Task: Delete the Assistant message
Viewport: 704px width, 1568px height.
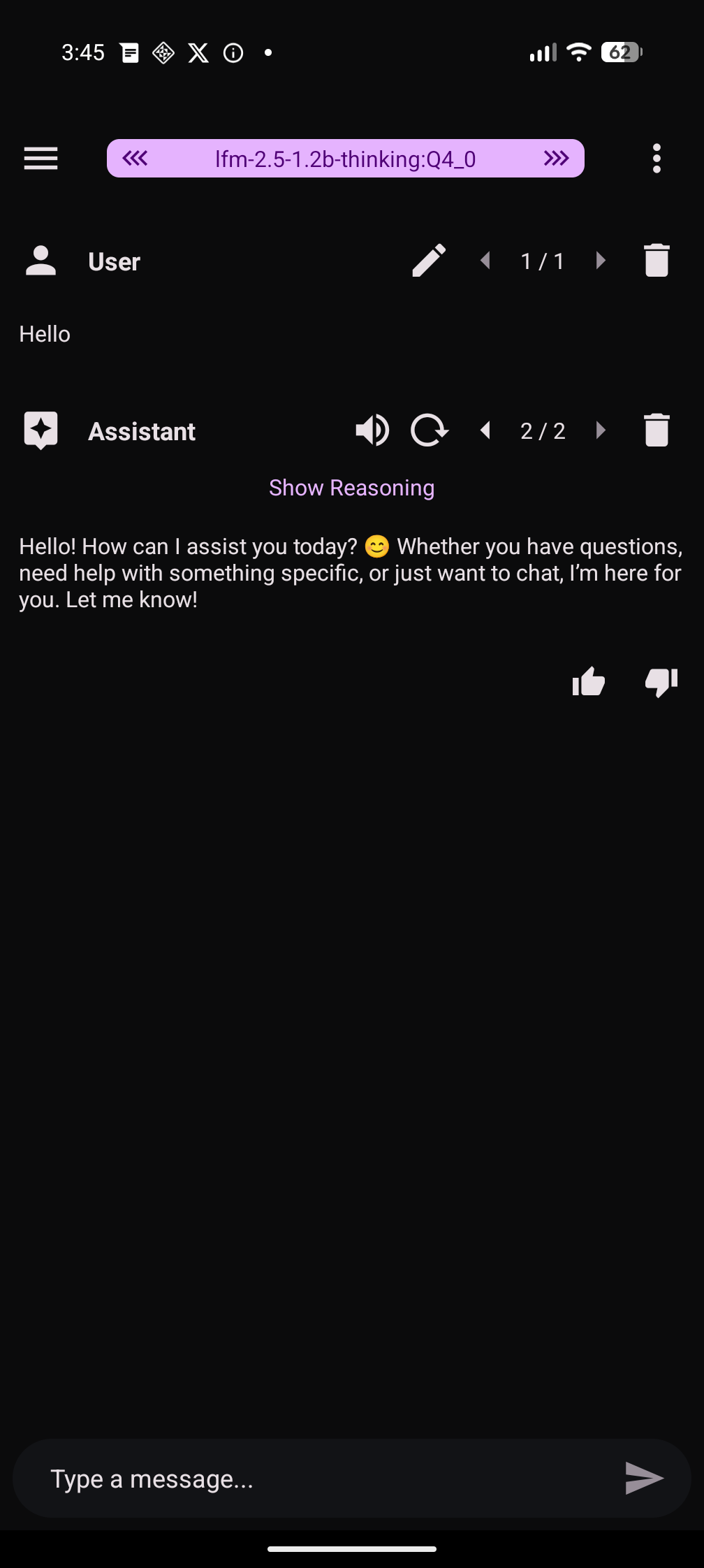Action: [x=657, y=430]
